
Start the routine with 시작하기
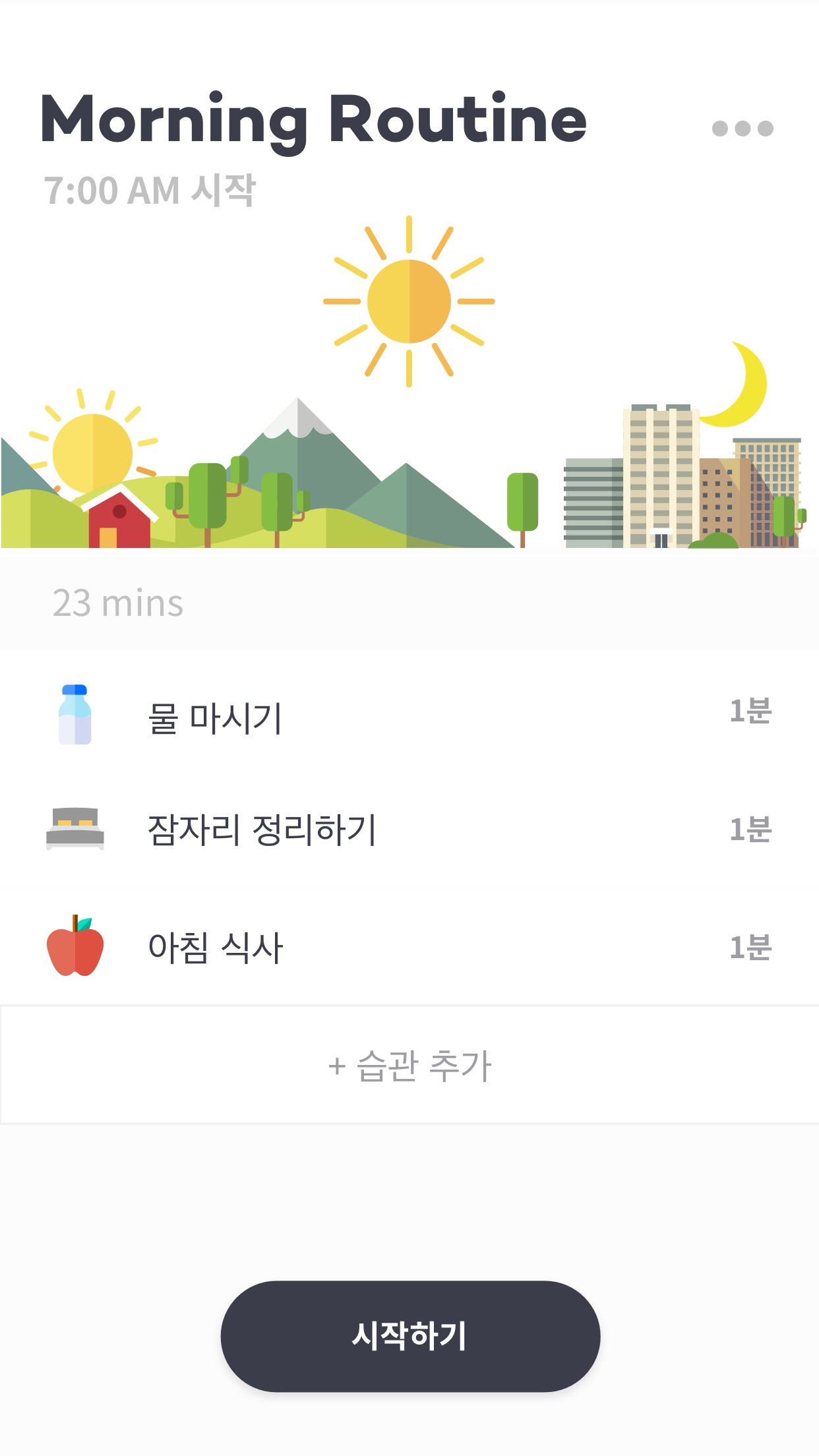click(410, 1336)
